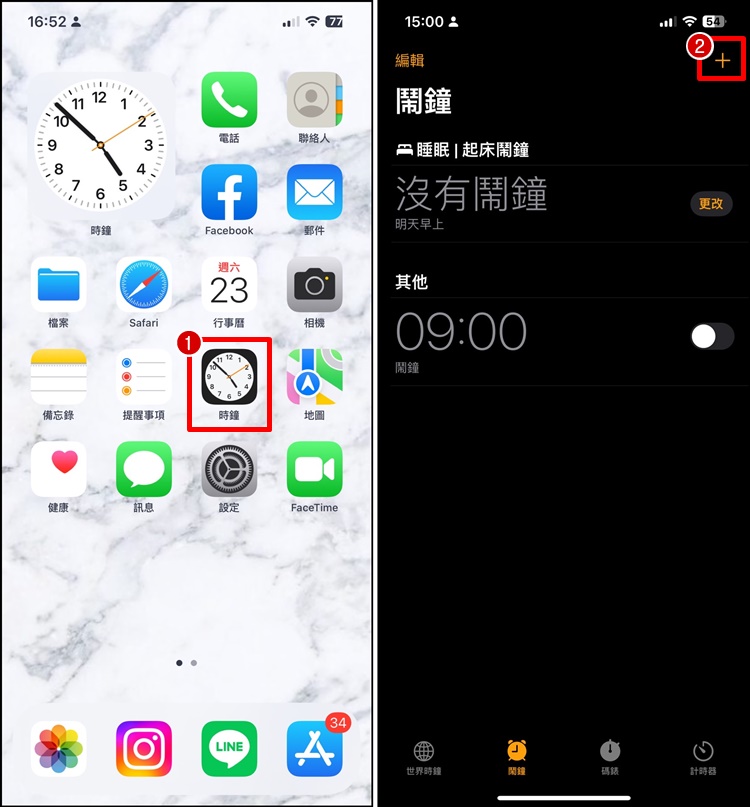Launch the LINE app in the dock

pos(229,748)
